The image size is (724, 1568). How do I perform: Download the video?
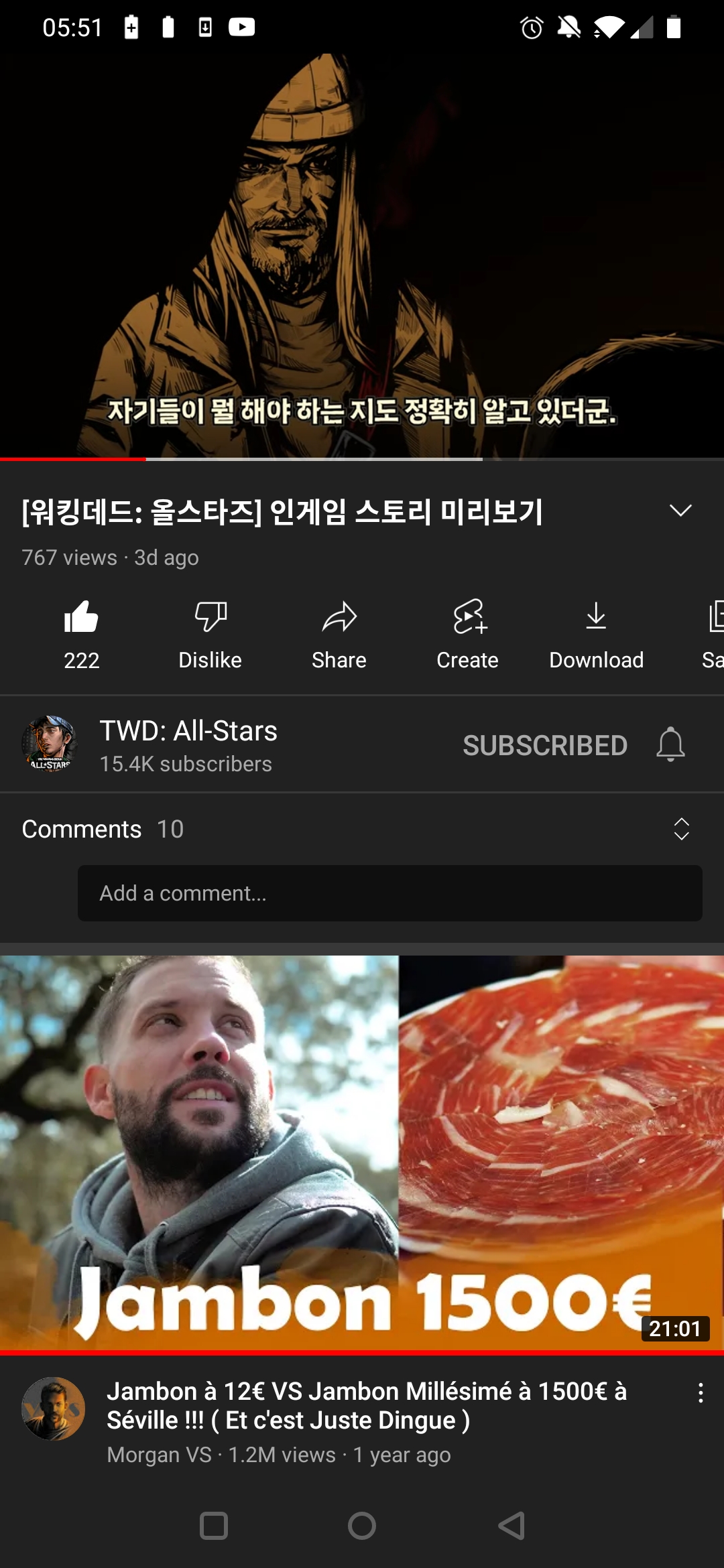(x=596, y=633)
